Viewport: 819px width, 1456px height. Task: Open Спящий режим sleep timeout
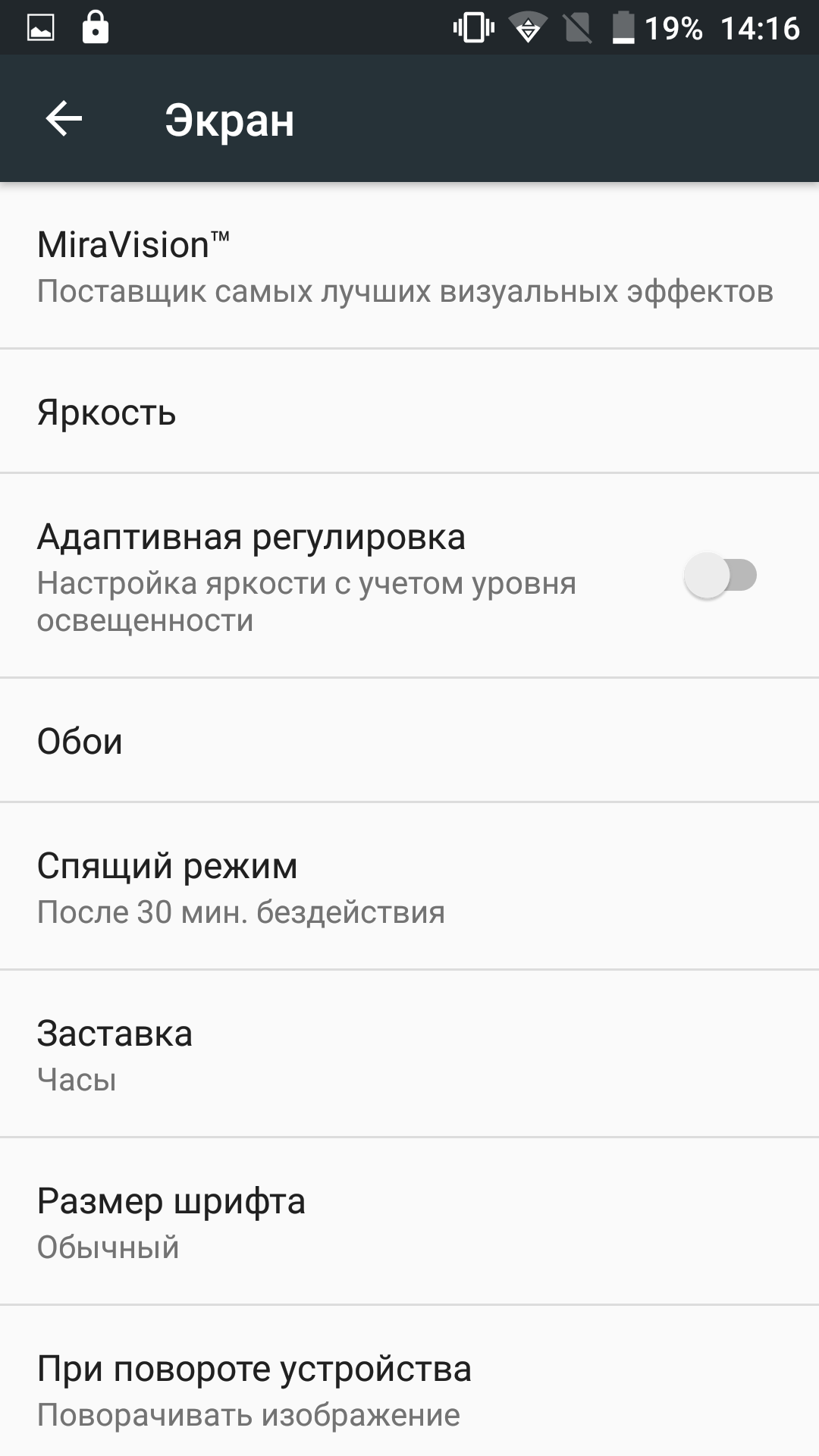pyautogui.click(x=409, y=886)
